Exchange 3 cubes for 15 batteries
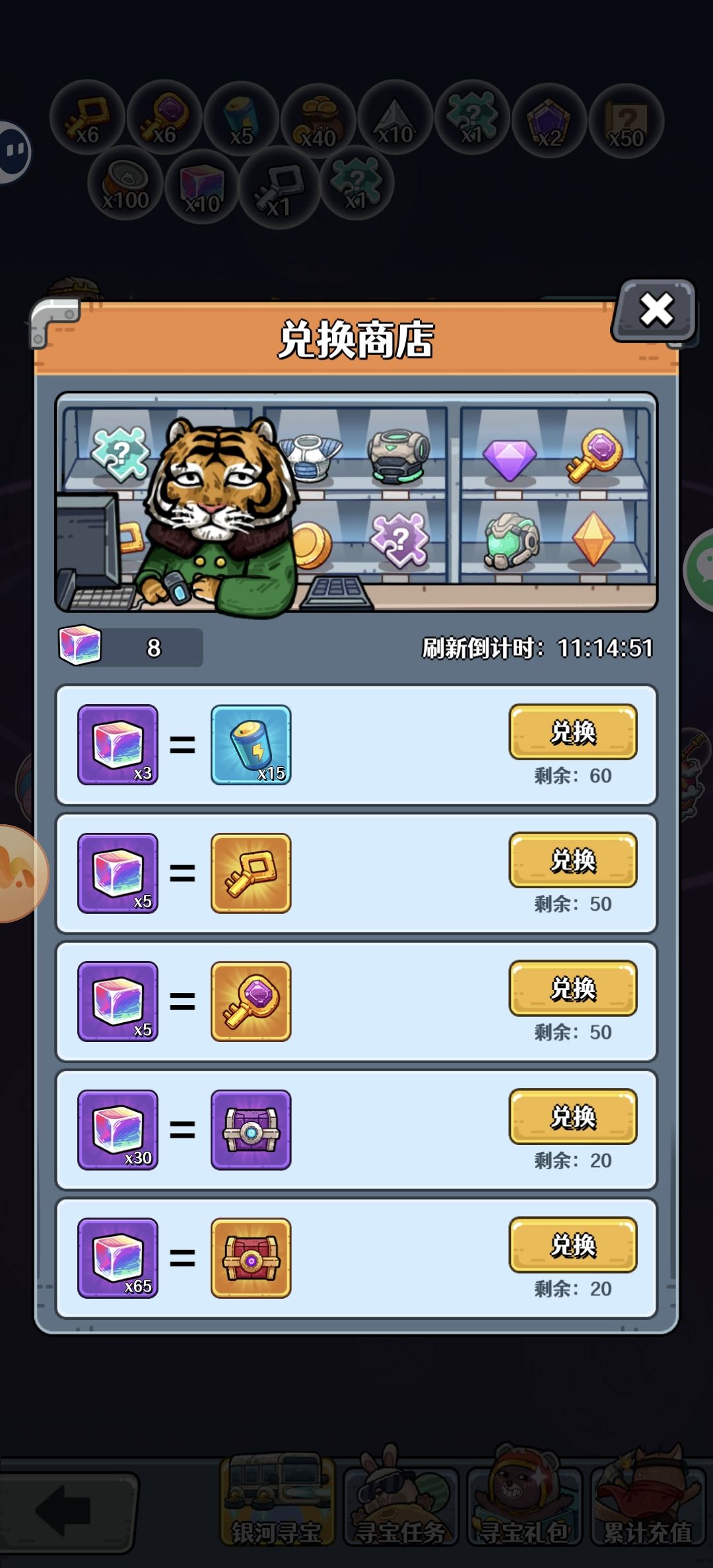 (572, 732)
